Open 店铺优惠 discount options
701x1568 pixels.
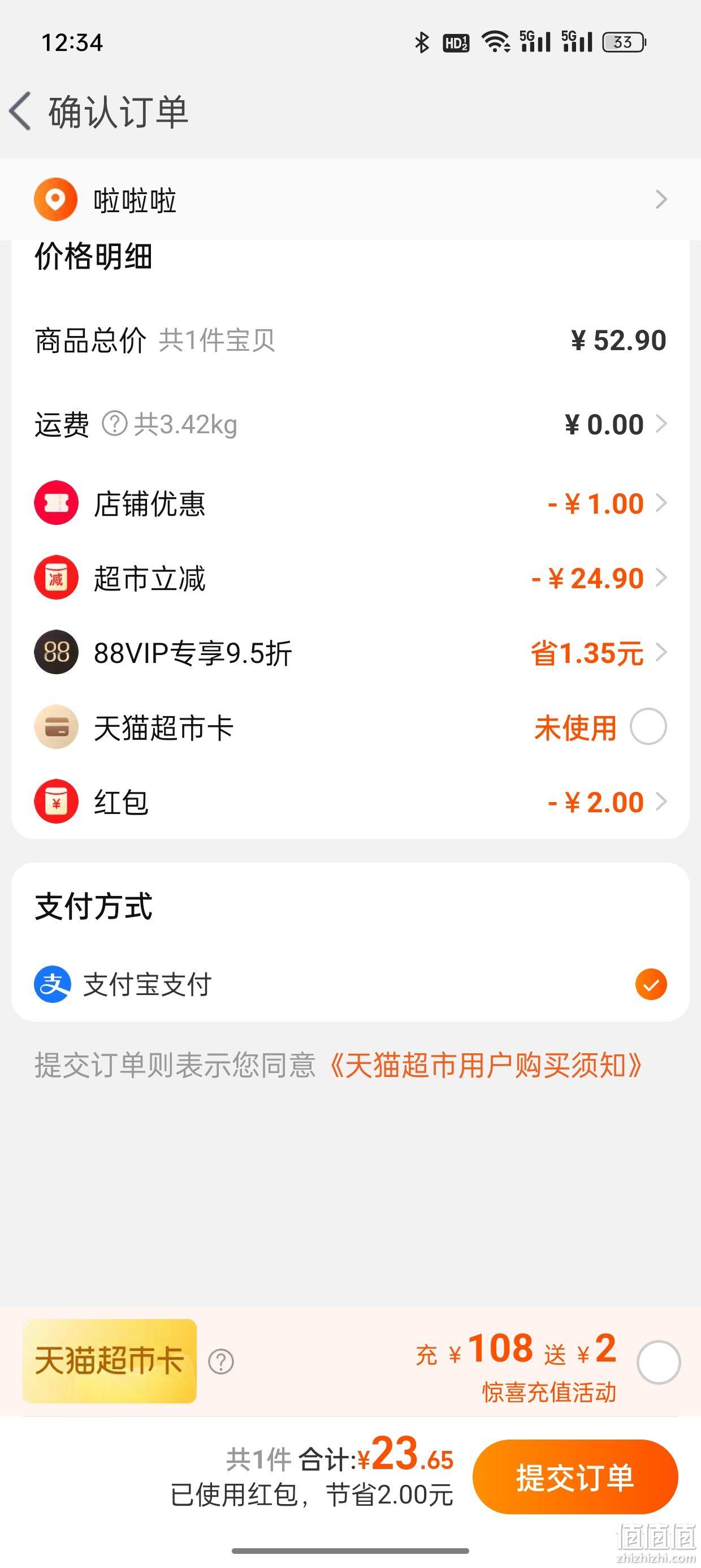tap(350, 503)
